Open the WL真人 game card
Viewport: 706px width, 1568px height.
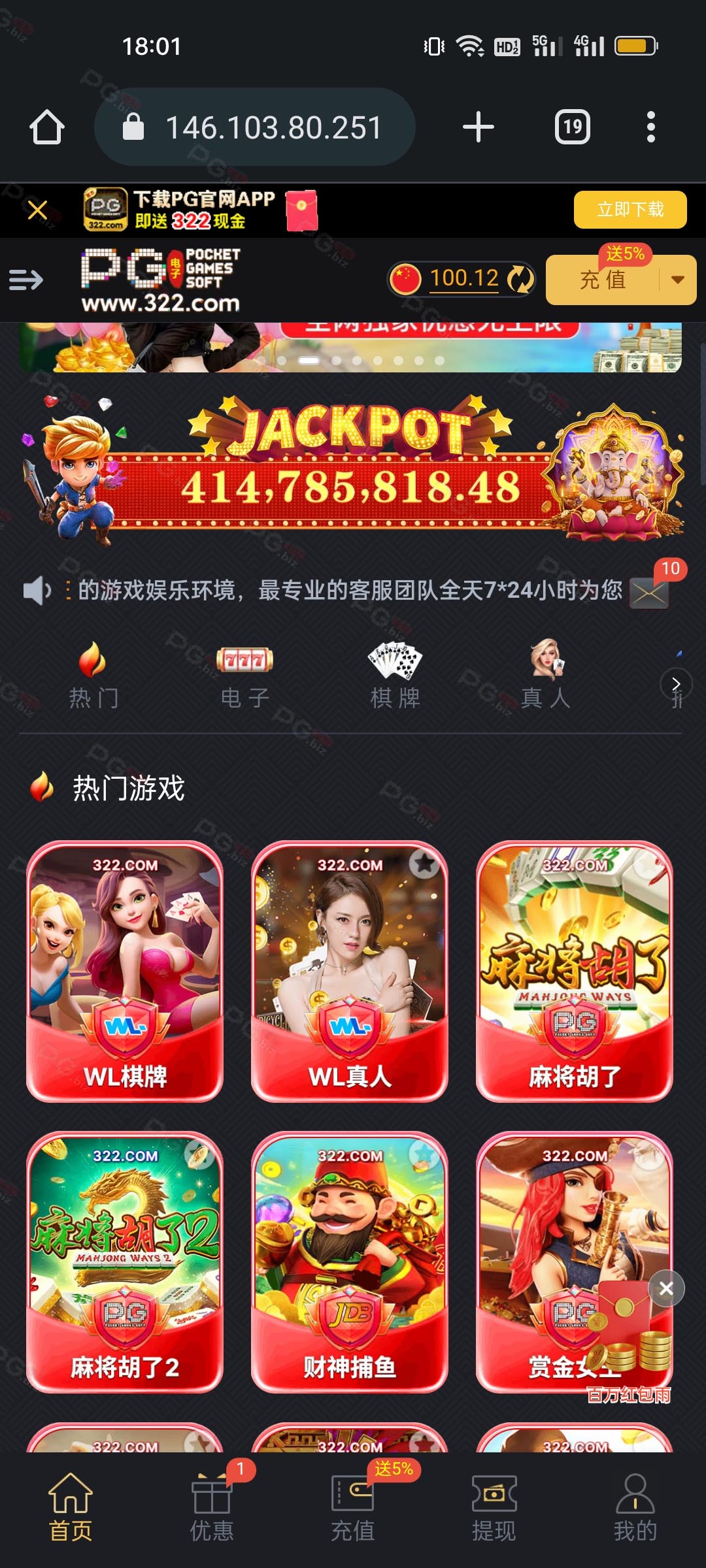pyautogui.click(x=350, y=971)
